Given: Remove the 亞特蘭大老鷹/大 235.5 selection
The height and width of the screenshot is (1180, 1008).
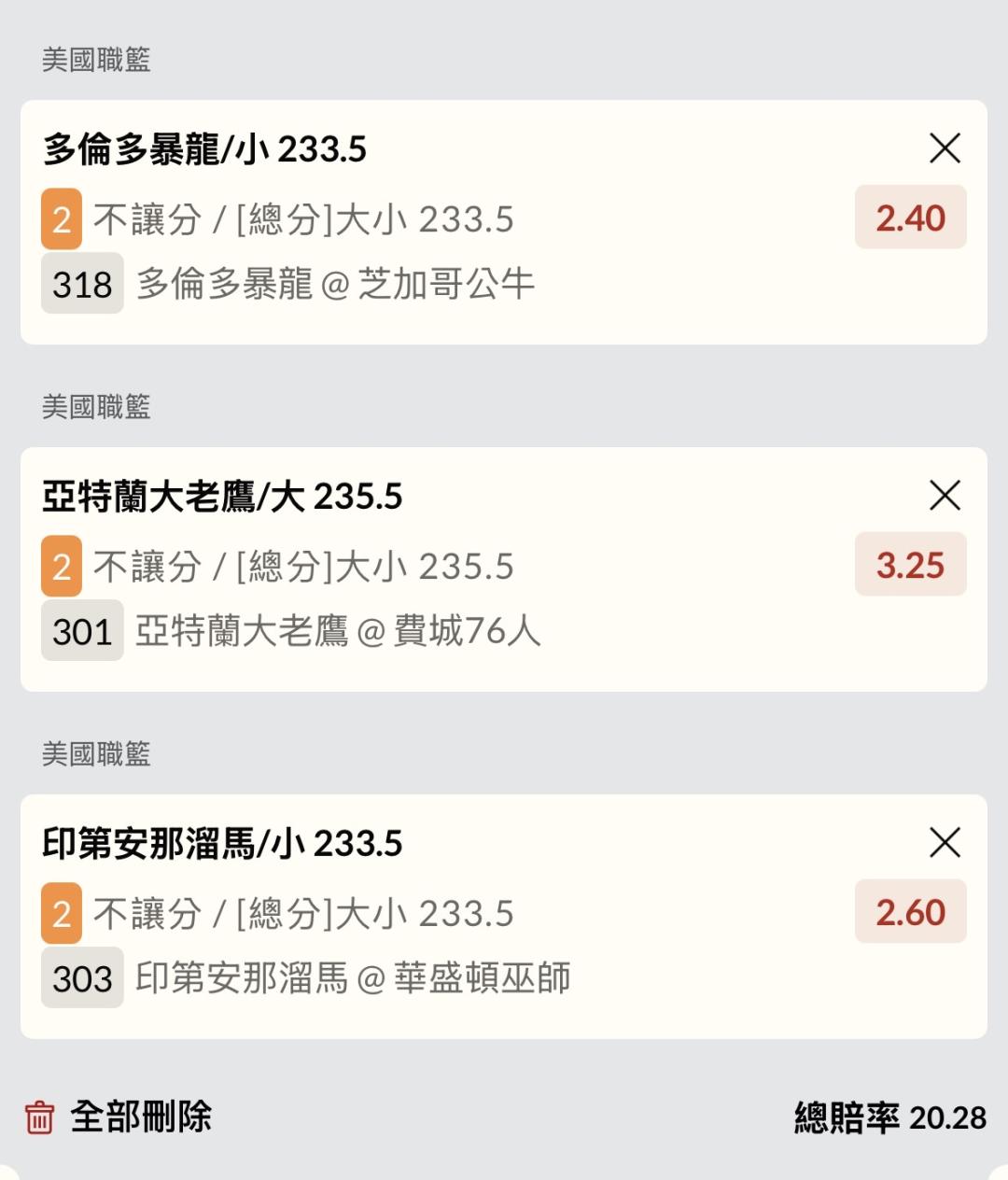Looking at the screenshot, I should pos(945,496).
